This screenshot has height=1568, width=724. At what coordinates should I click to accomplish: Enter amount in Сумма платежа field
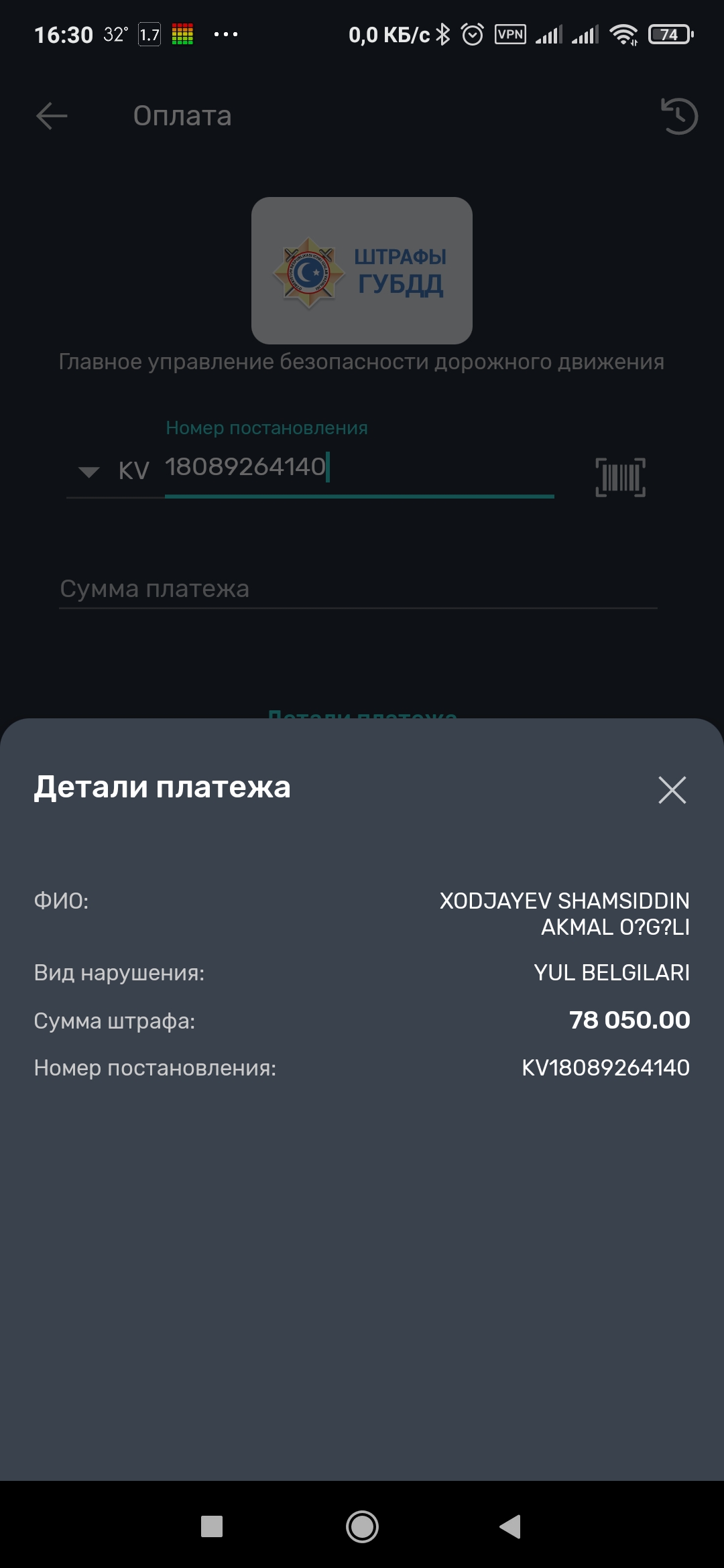click(x=357, y=589)
